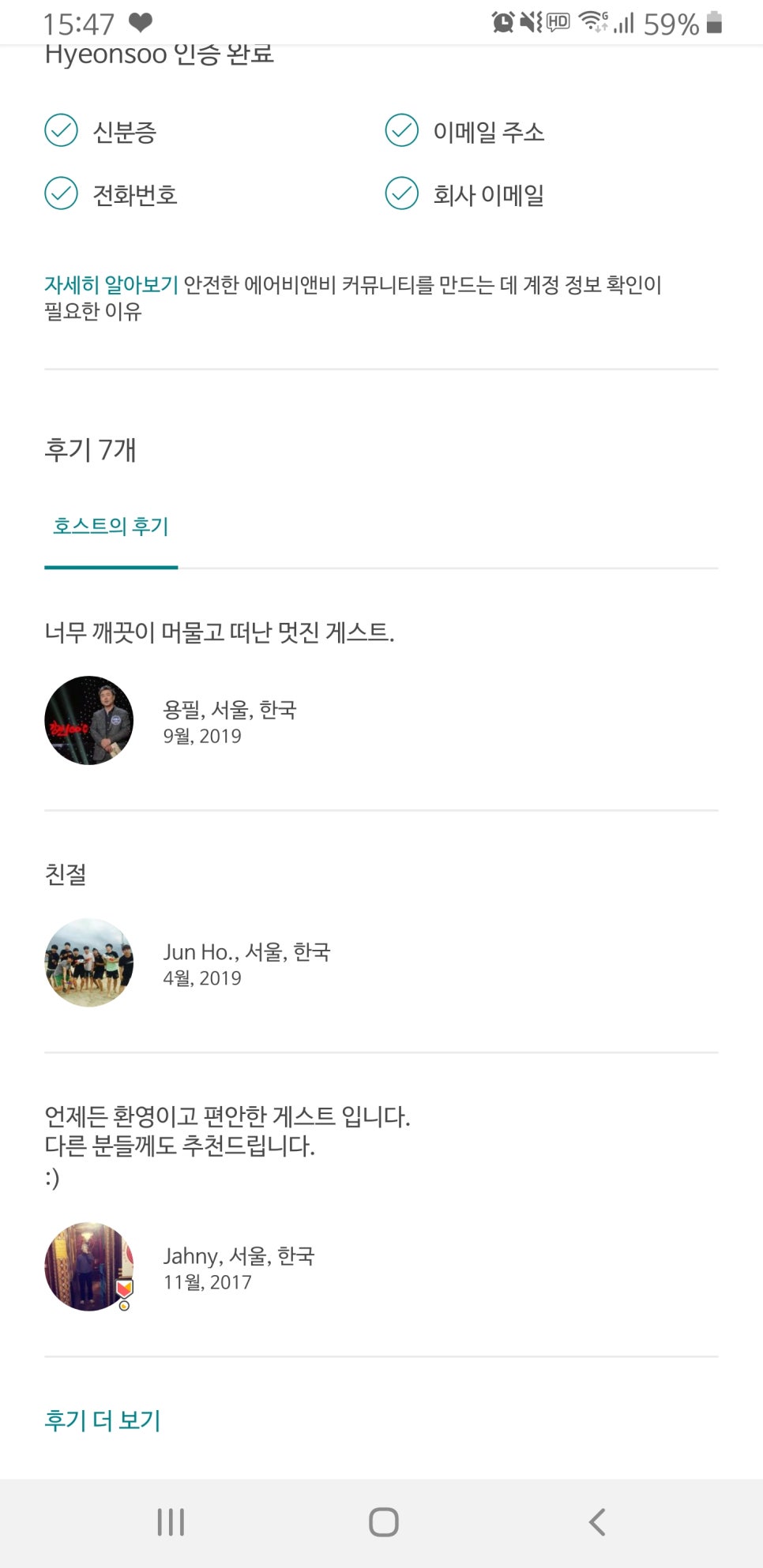
Task: Click the 이메일 주소 verification checkmark icon
Action: pyautogui.click(x=402, y=130)
